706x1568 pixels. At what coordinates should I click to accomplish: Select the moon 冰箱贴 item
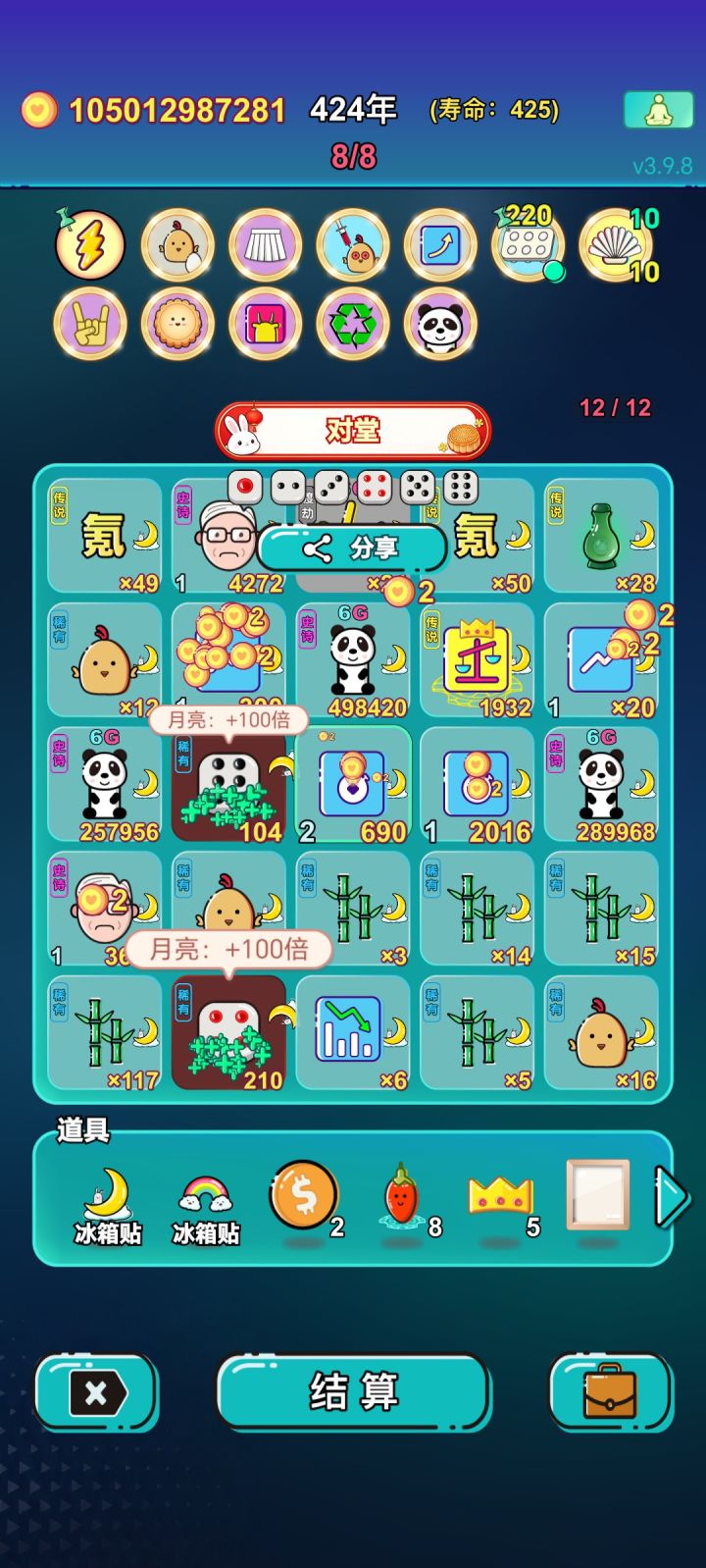click(x=108, y=1207)
